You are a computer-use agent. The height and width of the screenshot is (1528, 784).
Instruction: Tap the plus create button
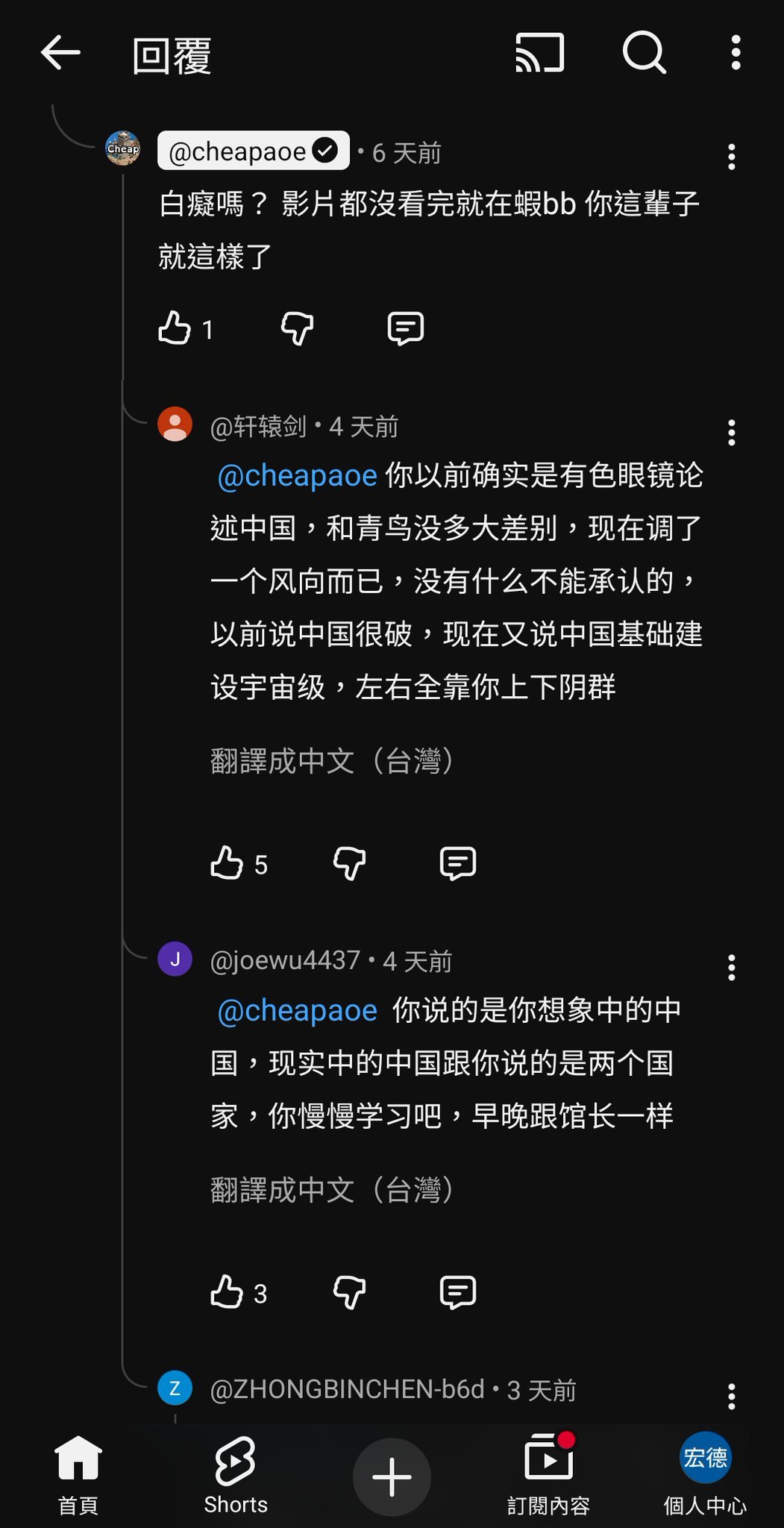(392, 1477)
